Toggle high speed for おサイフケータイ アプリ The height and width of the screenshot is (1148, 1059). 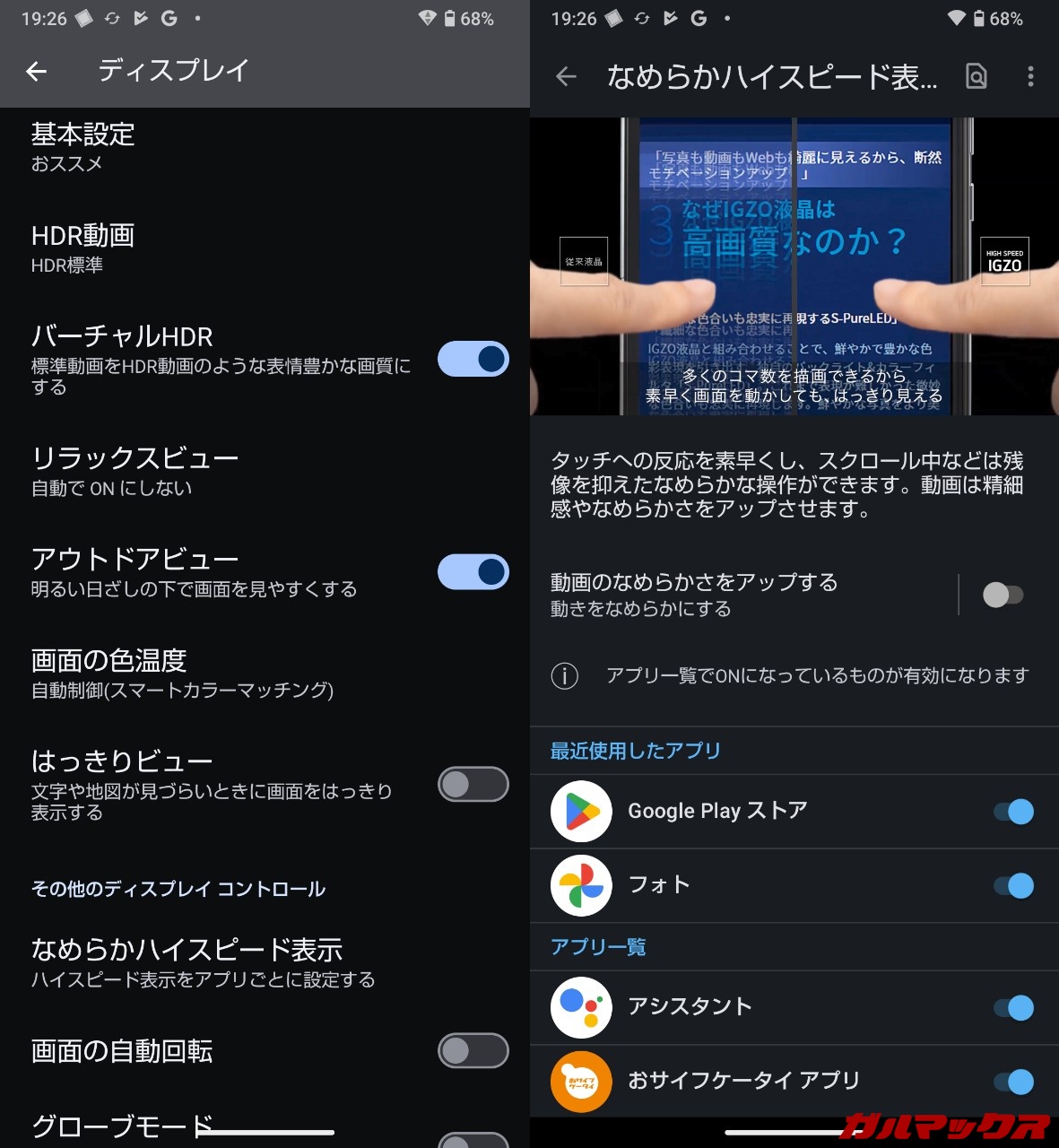pos(1013,1083)
